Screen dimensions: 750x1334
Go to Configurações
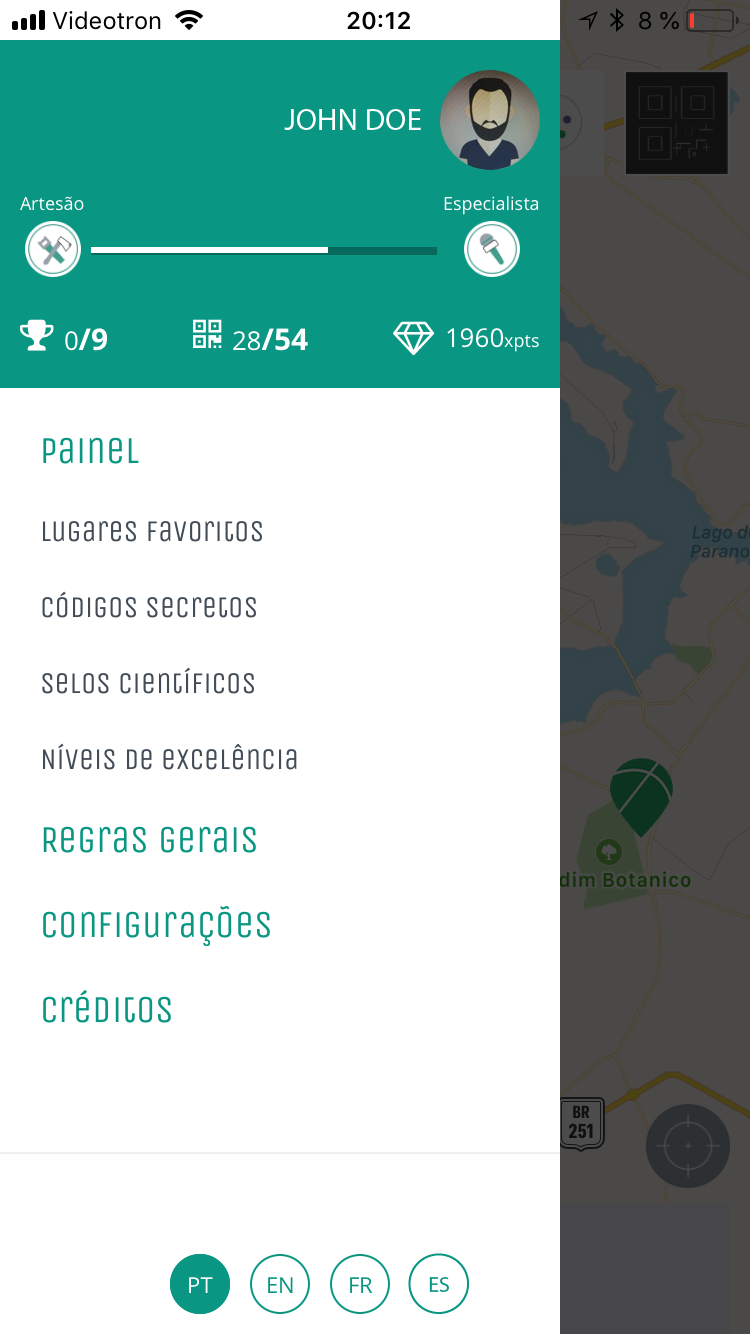[156, 924]
